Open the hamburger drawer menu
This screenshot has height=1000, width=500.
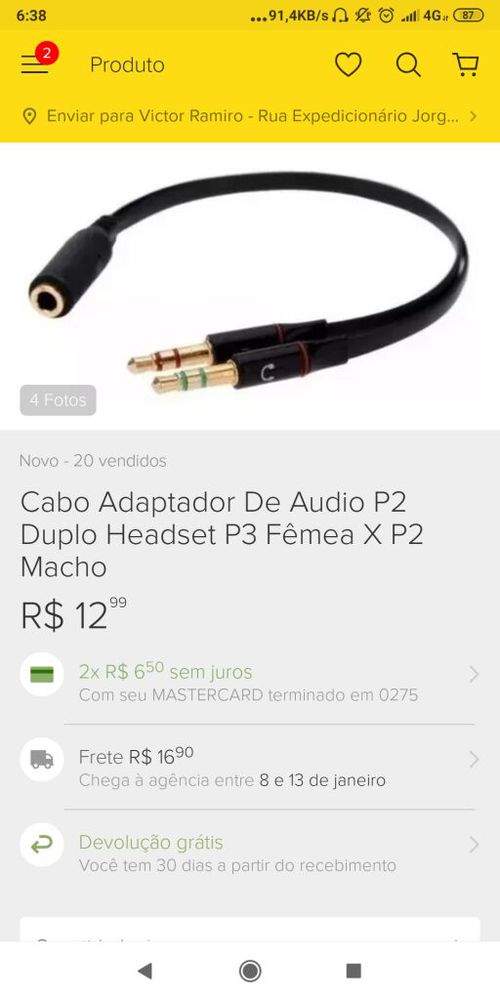click(x=34, y=64)
